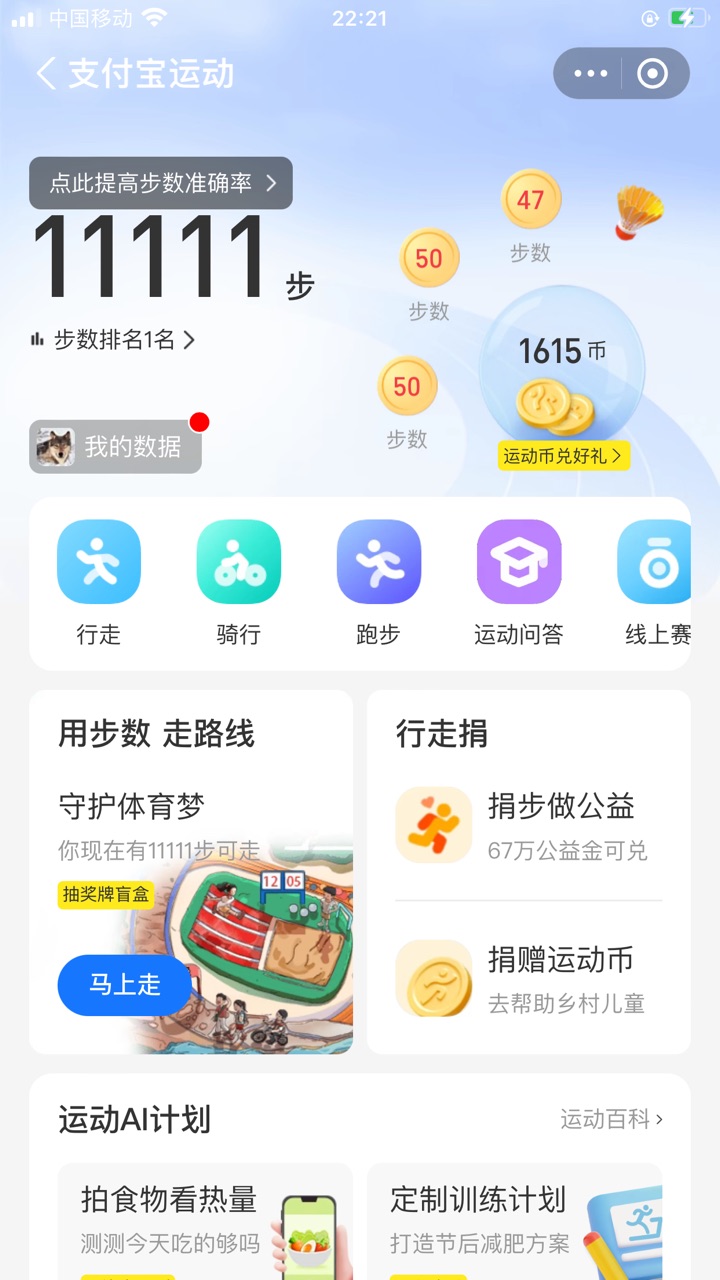The height and width of the screenshot is (1280, 720).
Task: Tap 点此提高步数准确率 tip
Action: (161, 183)
